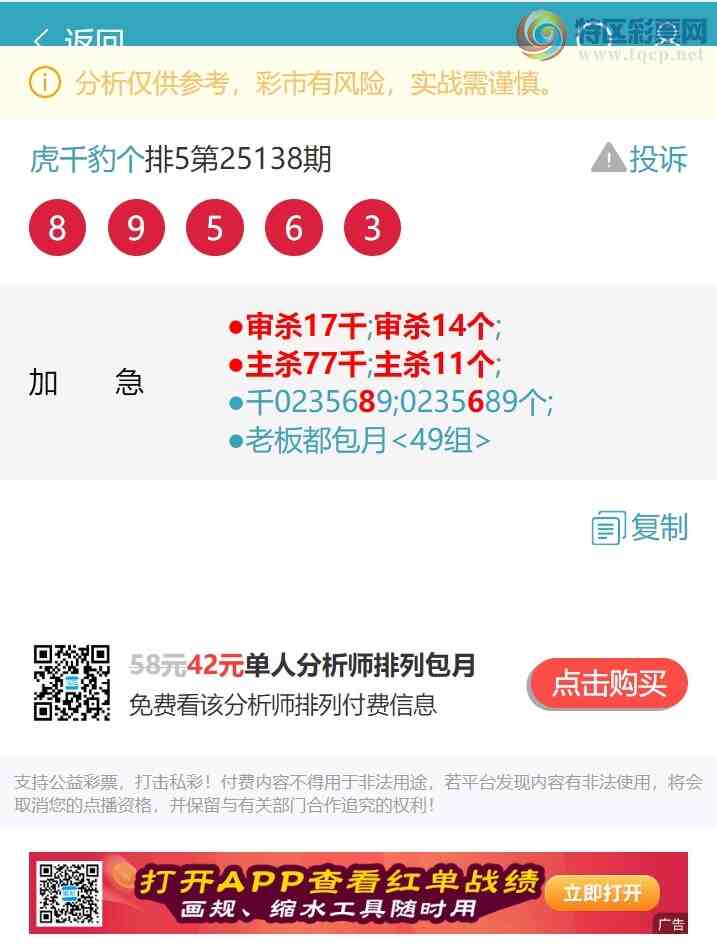
Task: Go back using the 返回 arrow
Action: tap(42, 40)
